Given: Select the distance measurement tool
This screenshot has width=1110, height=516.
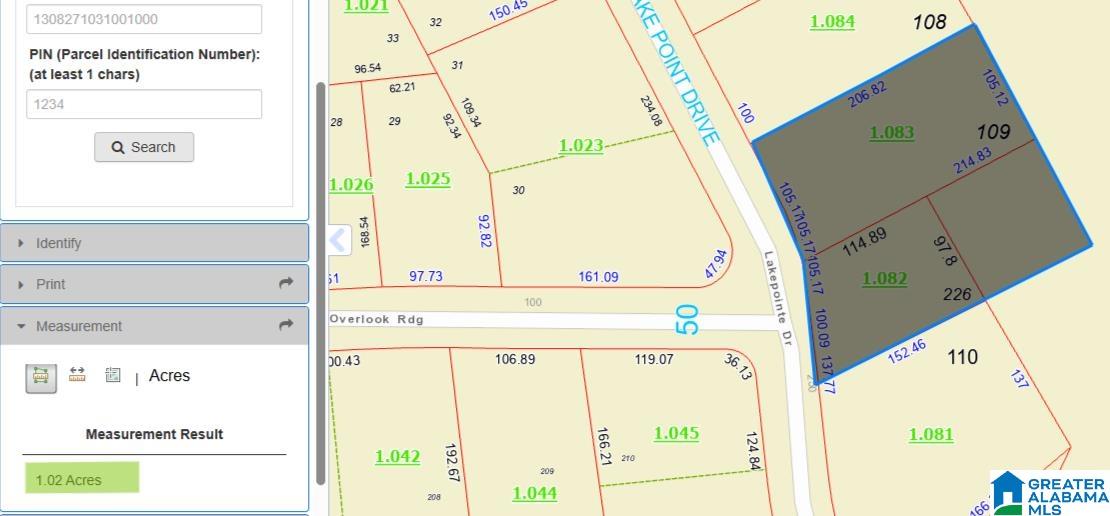Looking at the screenshot, I should click(77, 375).
